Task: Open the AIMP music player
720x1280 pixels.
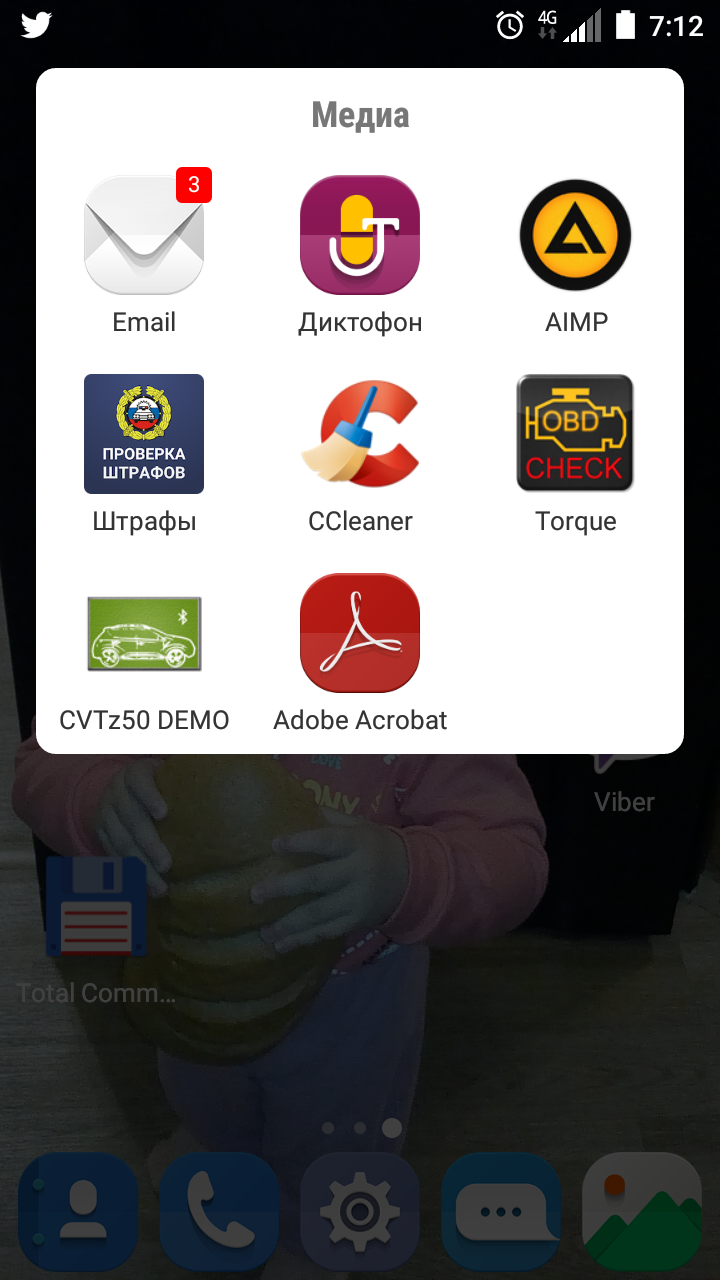Action: [575, 235]
